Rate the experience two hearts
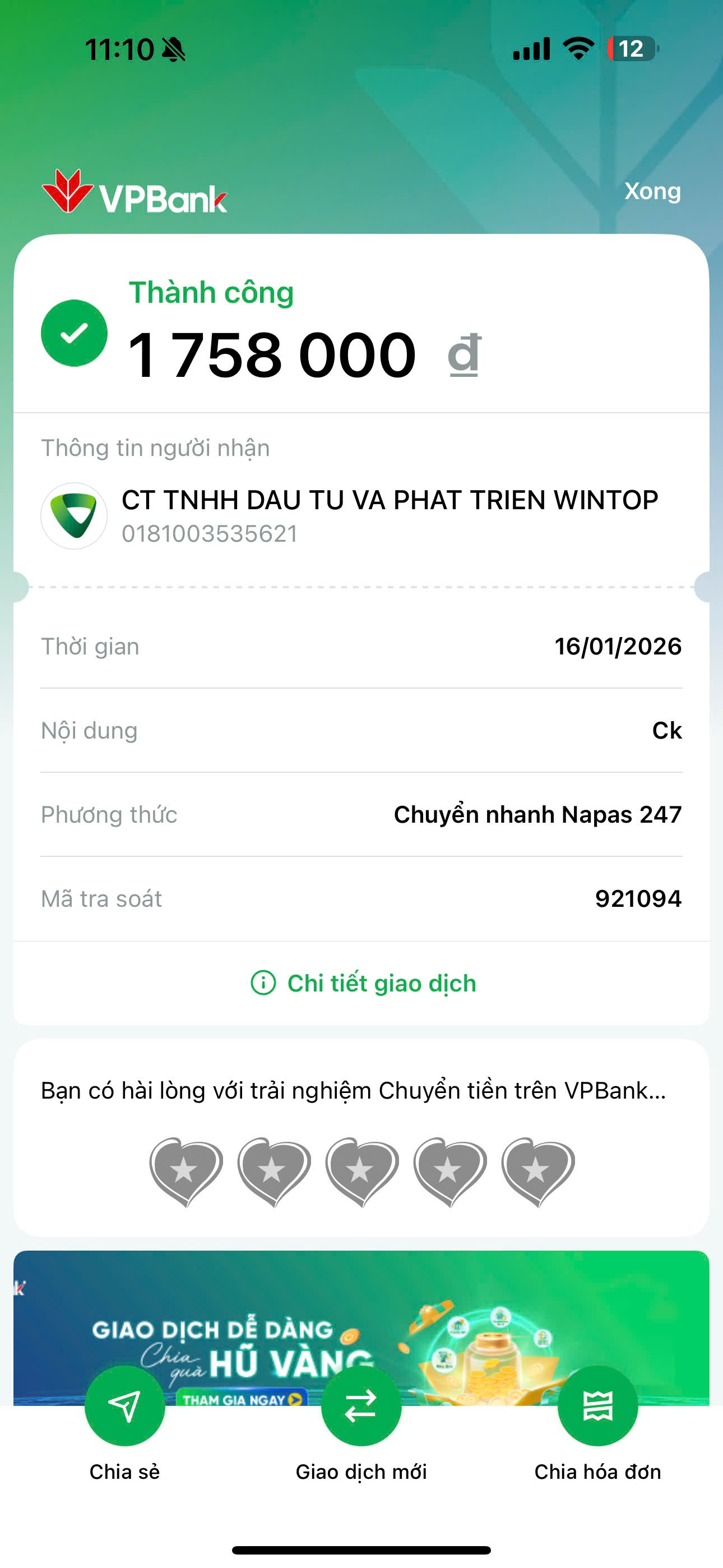 pyautogui.click(x=274, y=1170)
